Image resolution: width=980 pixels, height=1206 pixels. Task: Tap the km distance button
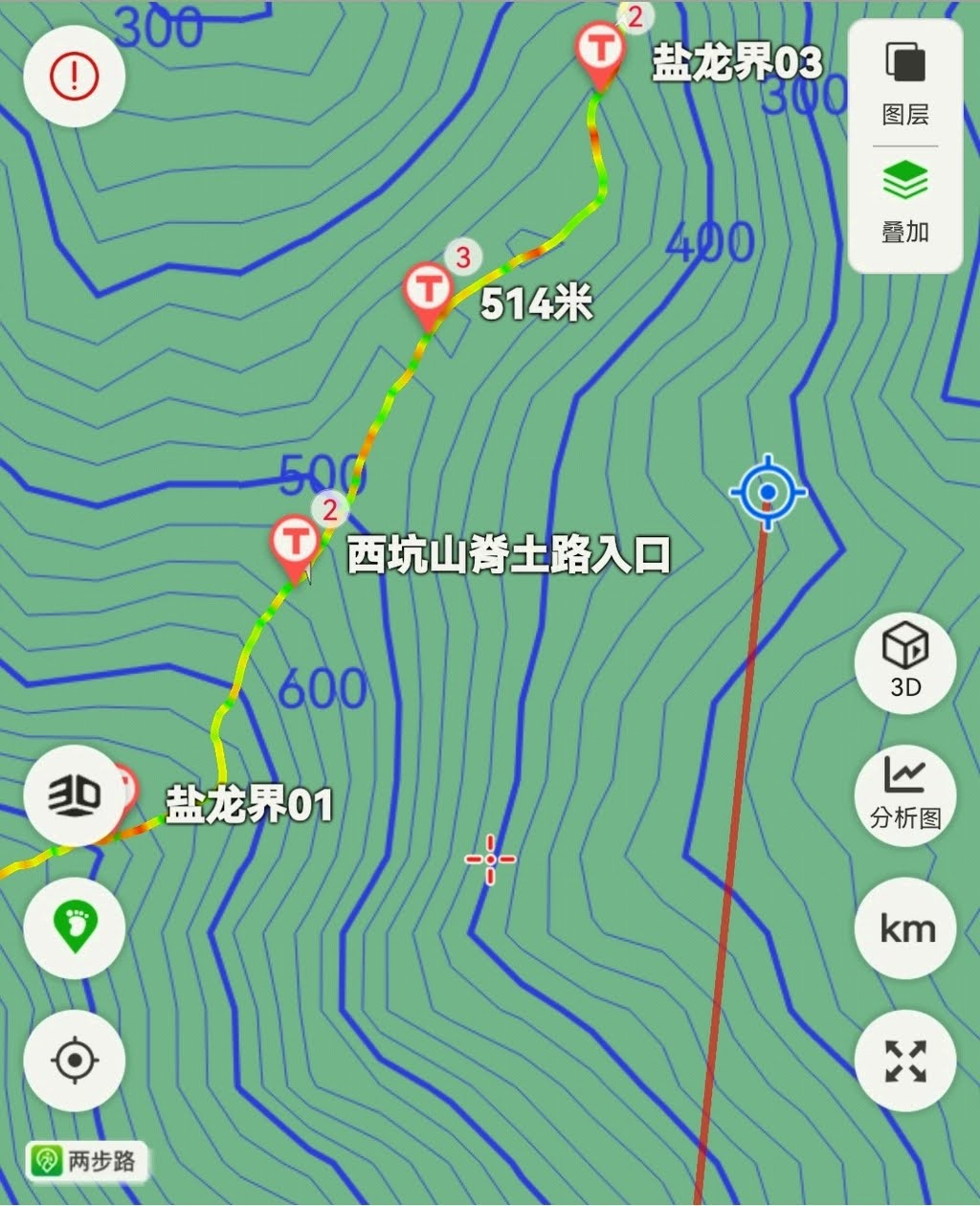point(905,928)
